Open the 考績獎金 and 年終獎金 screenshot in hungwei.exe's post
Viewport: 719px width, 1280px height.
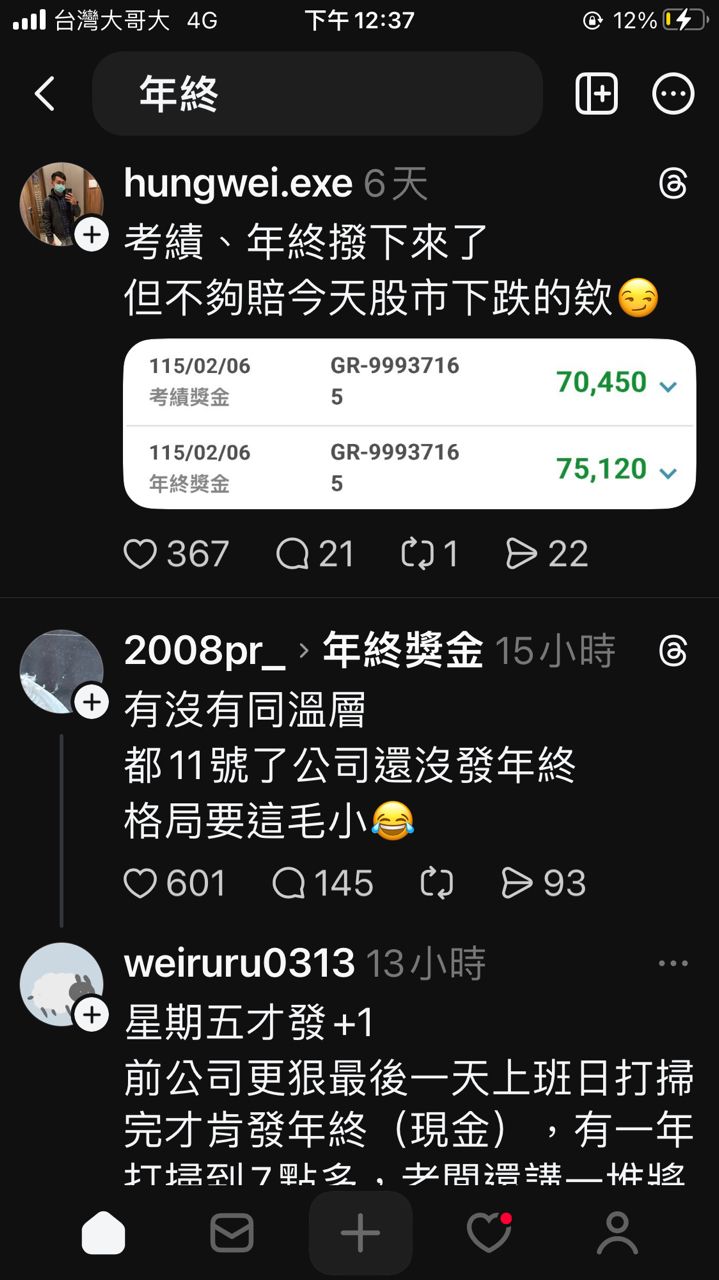tap(409, 424)
